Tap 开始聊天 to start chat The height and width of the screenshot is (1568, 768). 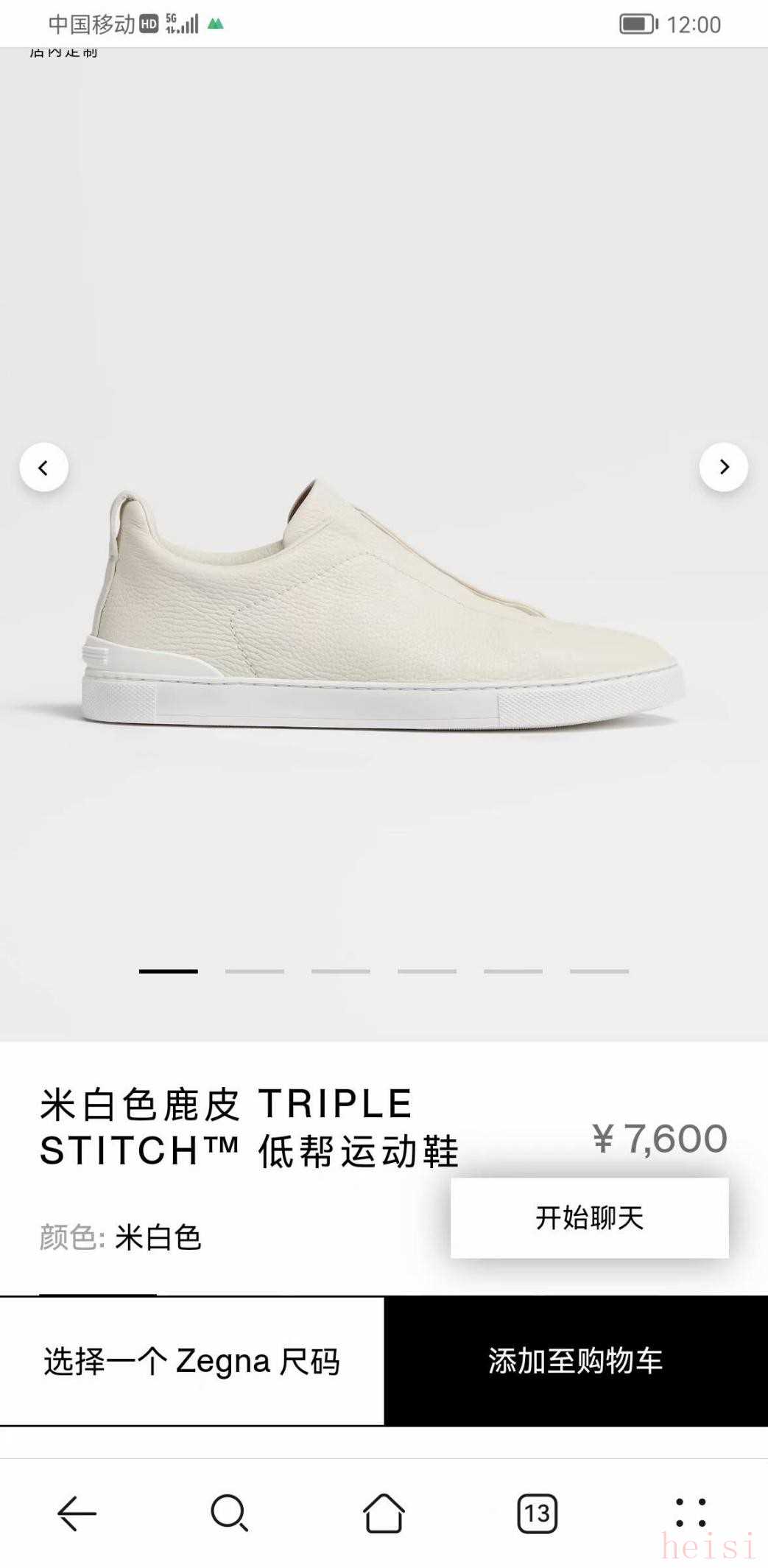click(589, 1217)
